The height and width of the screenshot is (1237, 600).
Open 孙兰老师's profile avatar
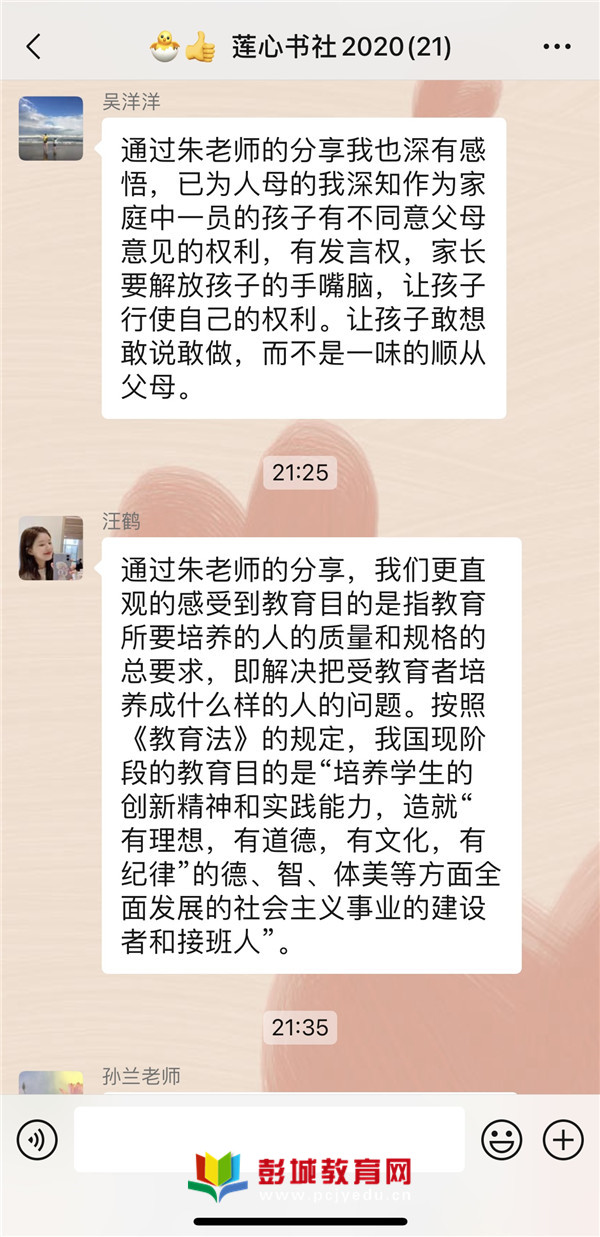(x=51, y=1083)
